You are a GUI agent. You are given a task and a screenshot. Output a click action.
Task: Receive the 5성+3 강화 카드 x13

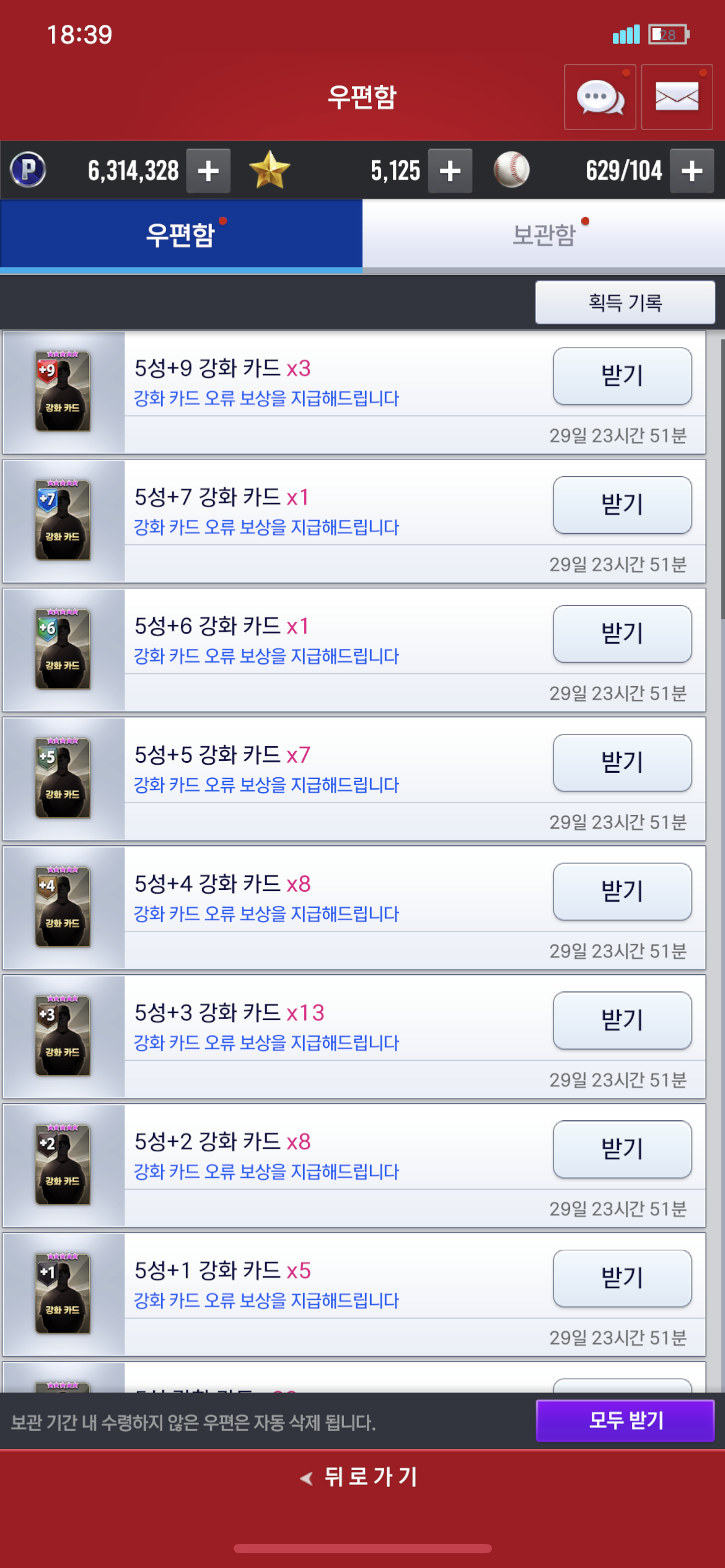(622, 1020)
